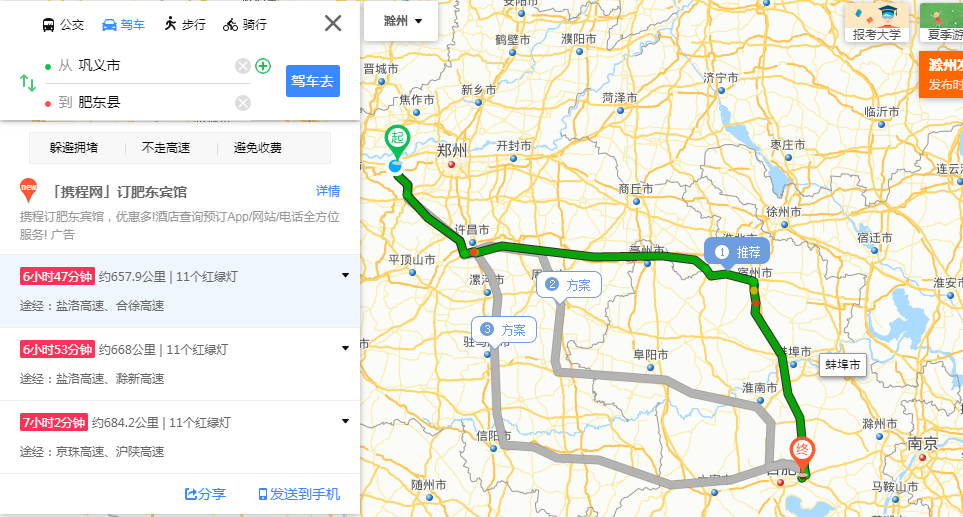Viewport: 963px width, 517px height.
Task: Add a waypoint with the plus icon
Action: [x=263, y=66]
